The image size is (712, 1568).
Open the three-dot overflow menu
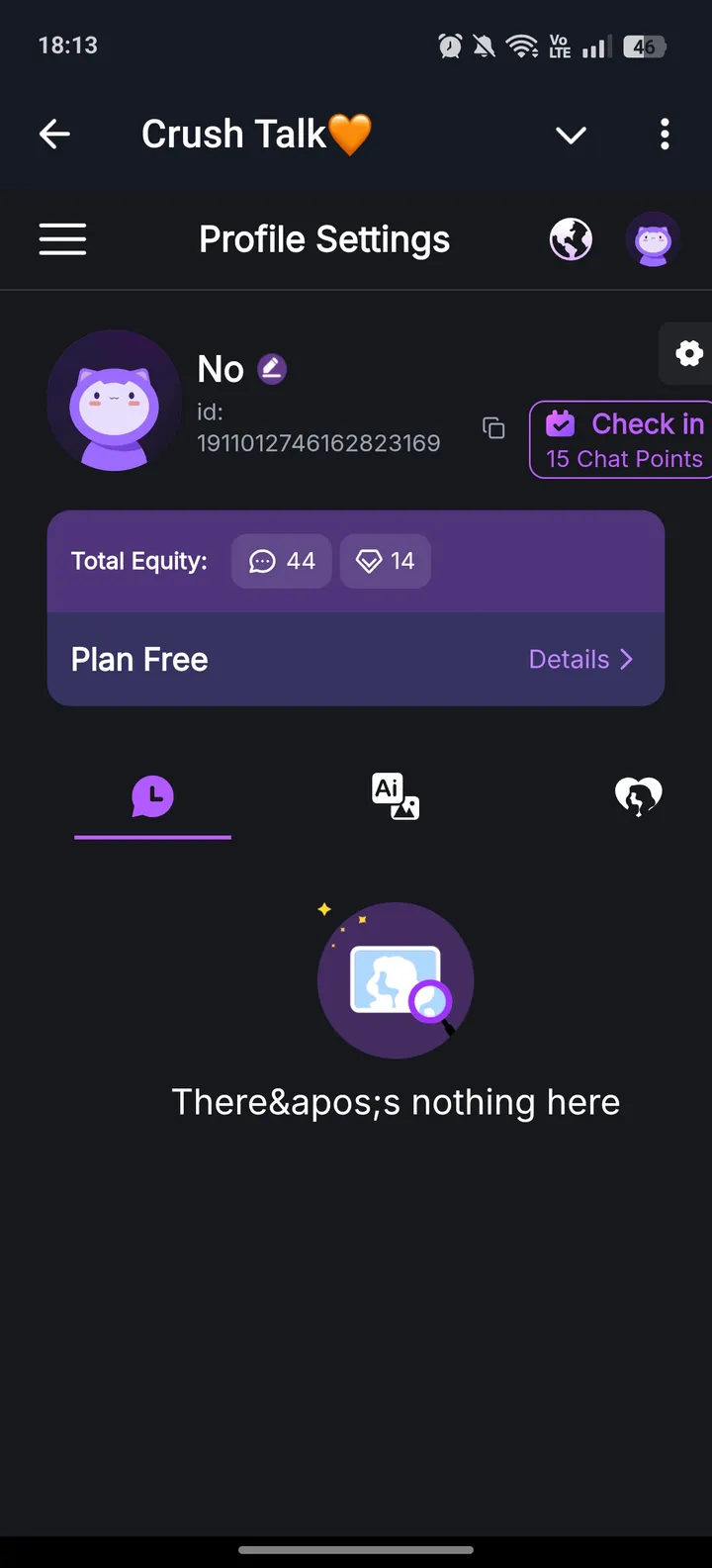click(x=665, y=134)
